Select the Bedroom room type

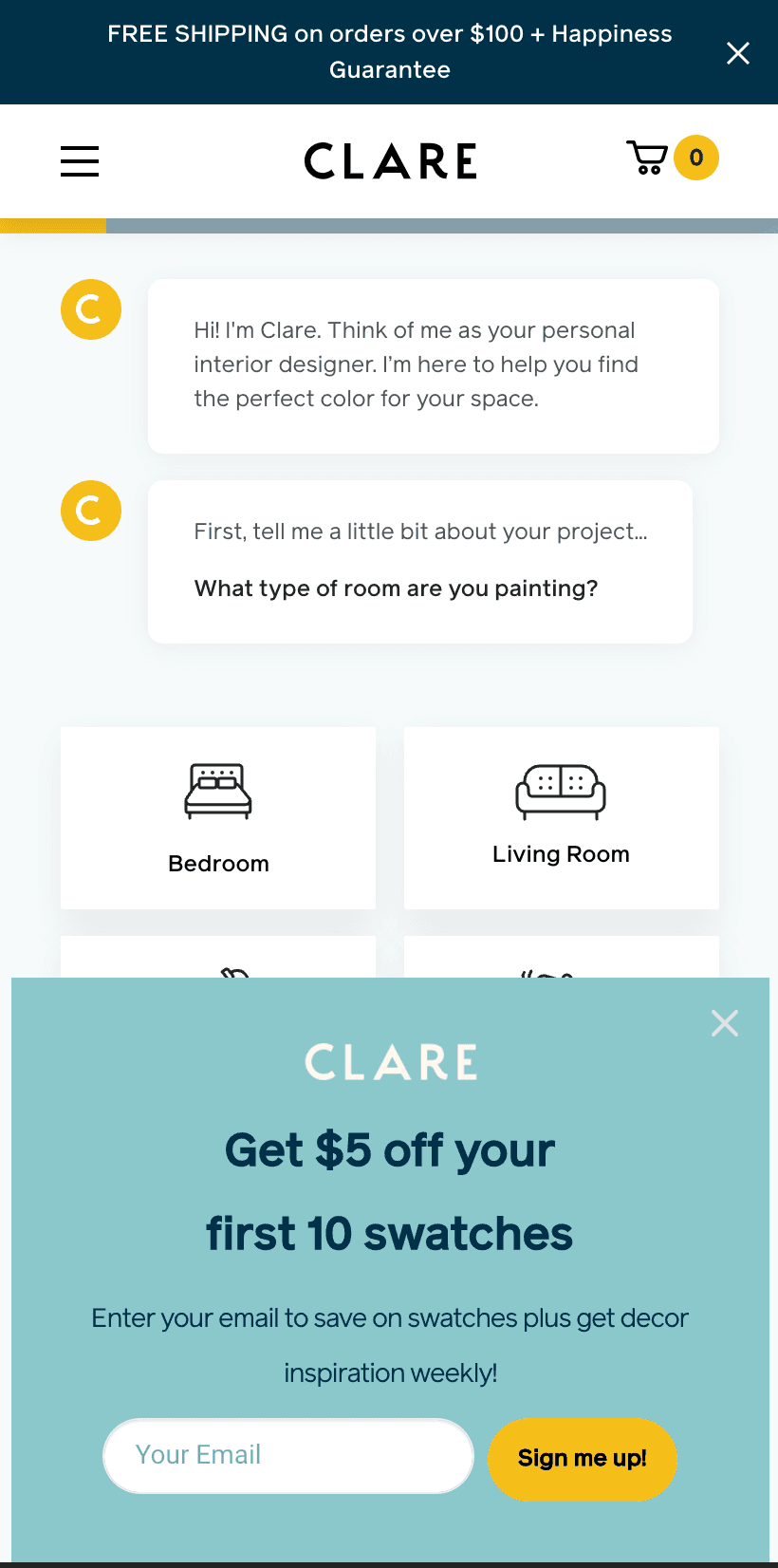coord(218,818)
